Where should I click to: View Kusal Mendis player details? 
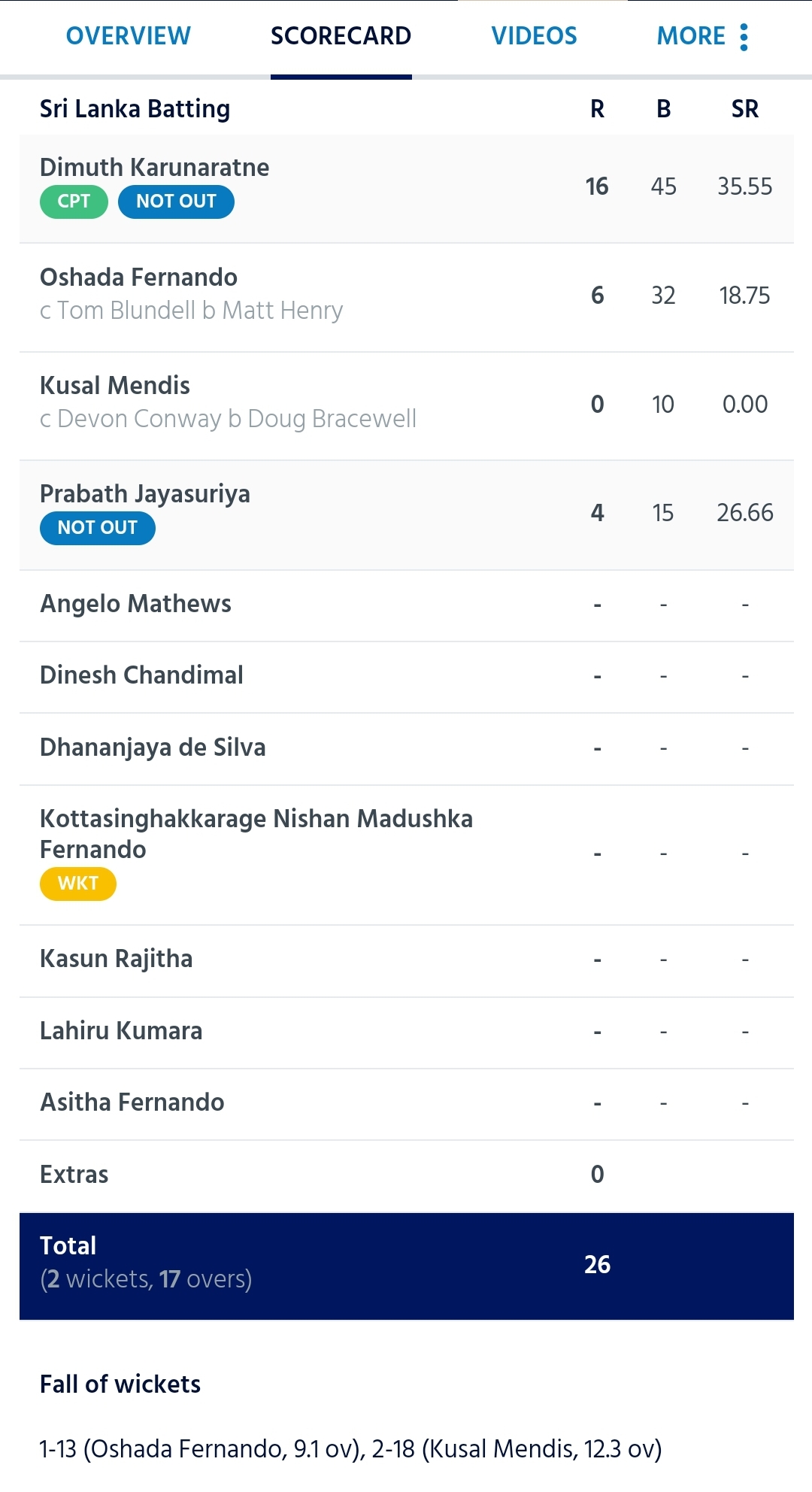pyautogui.click(x=407, y=406)
